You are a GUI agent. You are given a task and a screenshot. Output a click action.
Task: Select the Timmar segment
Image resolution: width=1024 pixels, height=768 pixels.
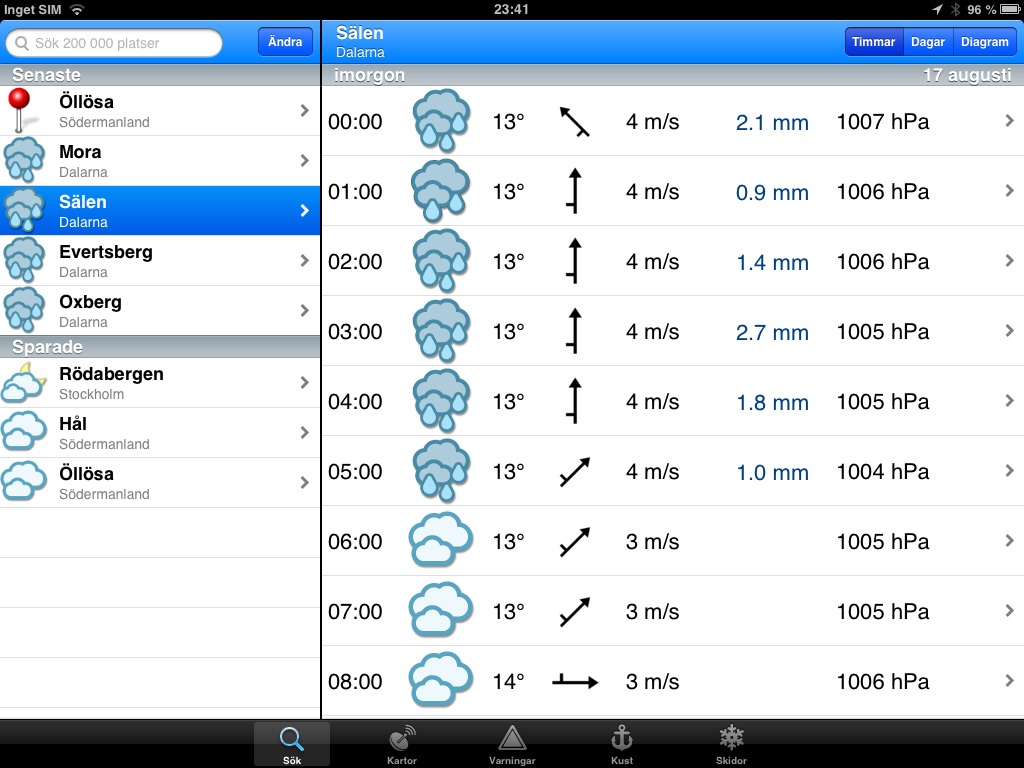click(873, 42)
